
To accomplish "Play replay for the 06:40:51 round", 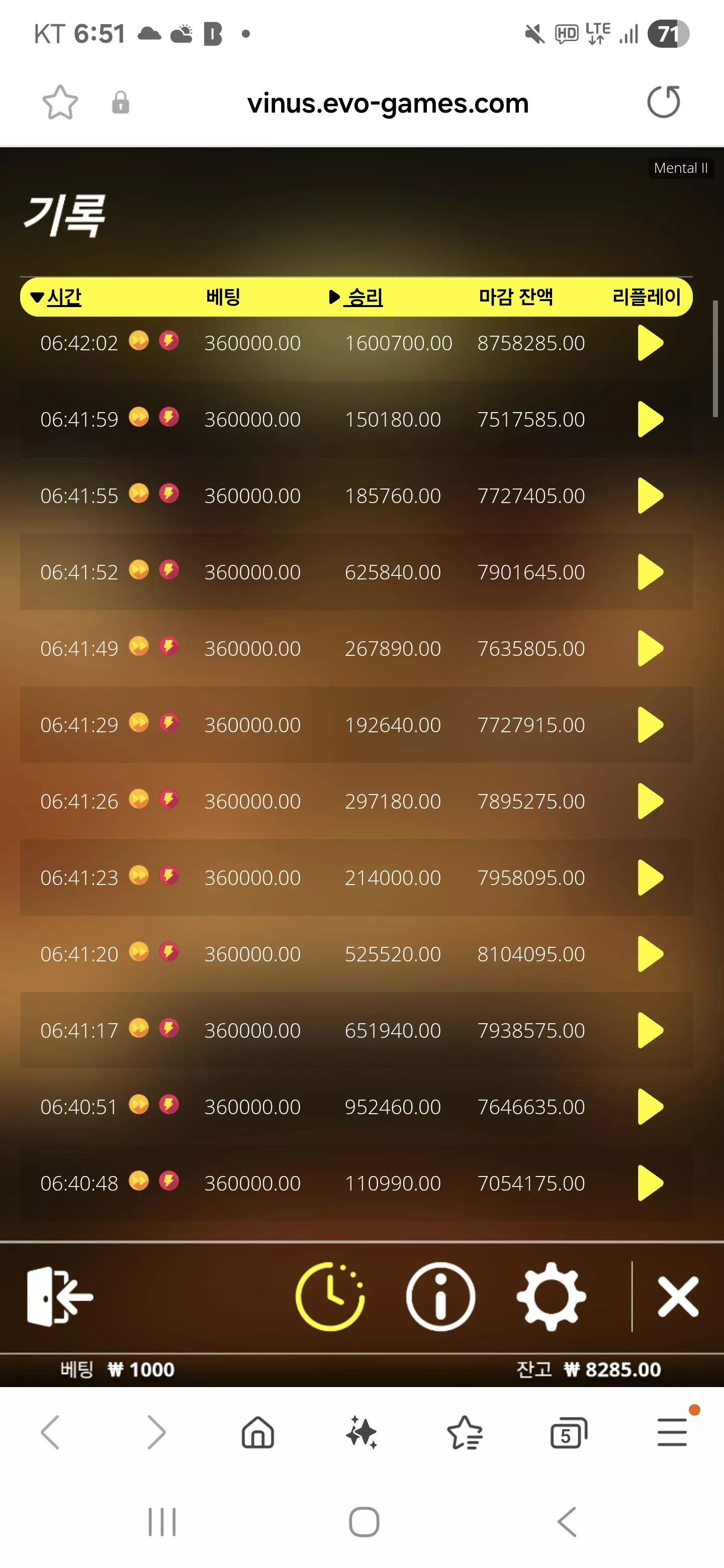I will tap(650, 1107).
